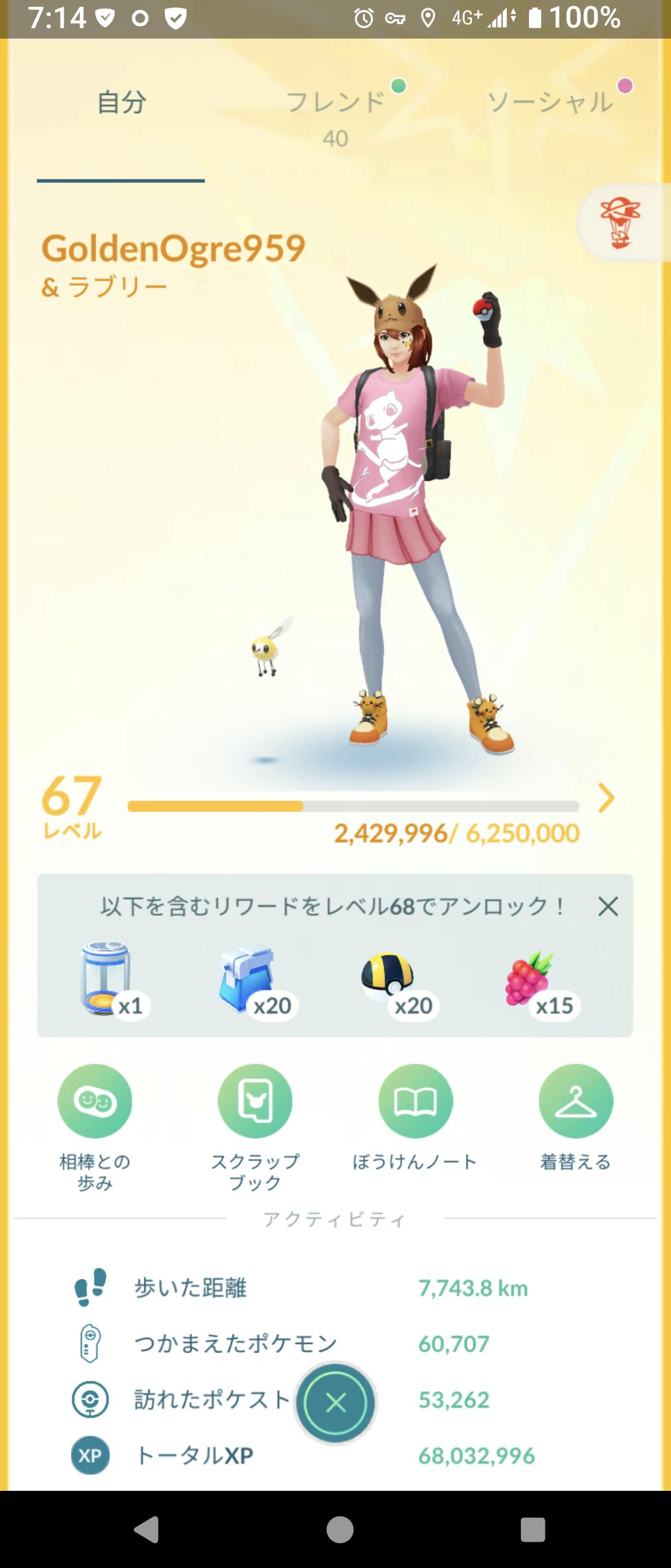Dismiss the level 68 rewards banner
Viewport: 671px width, 1568px height.
pyautogui.click(x=608, y=906)
